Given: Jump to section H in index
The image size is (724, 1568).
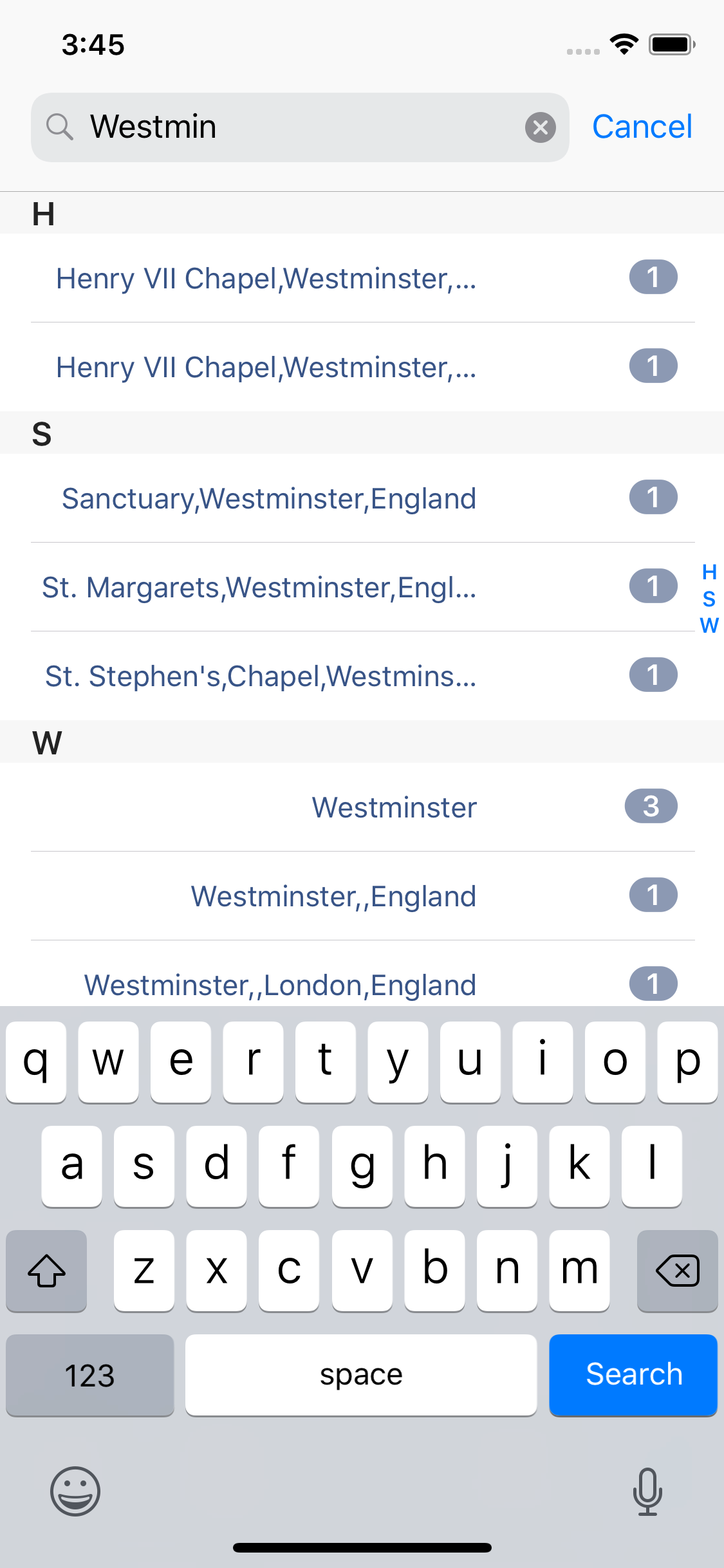Looking at the screenshot, I should [709, 572].
